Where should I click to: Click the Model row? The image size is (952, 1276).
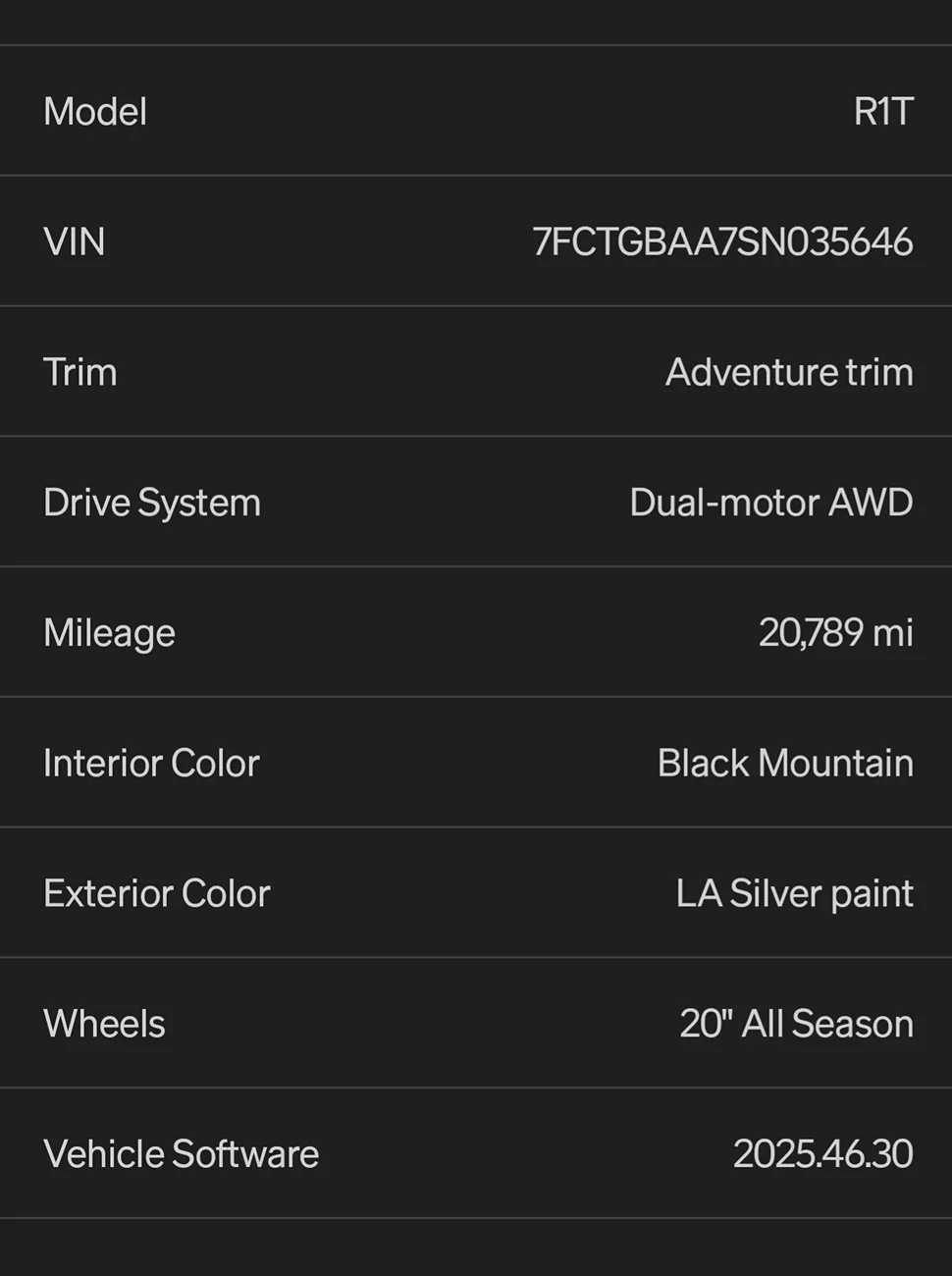476,111
